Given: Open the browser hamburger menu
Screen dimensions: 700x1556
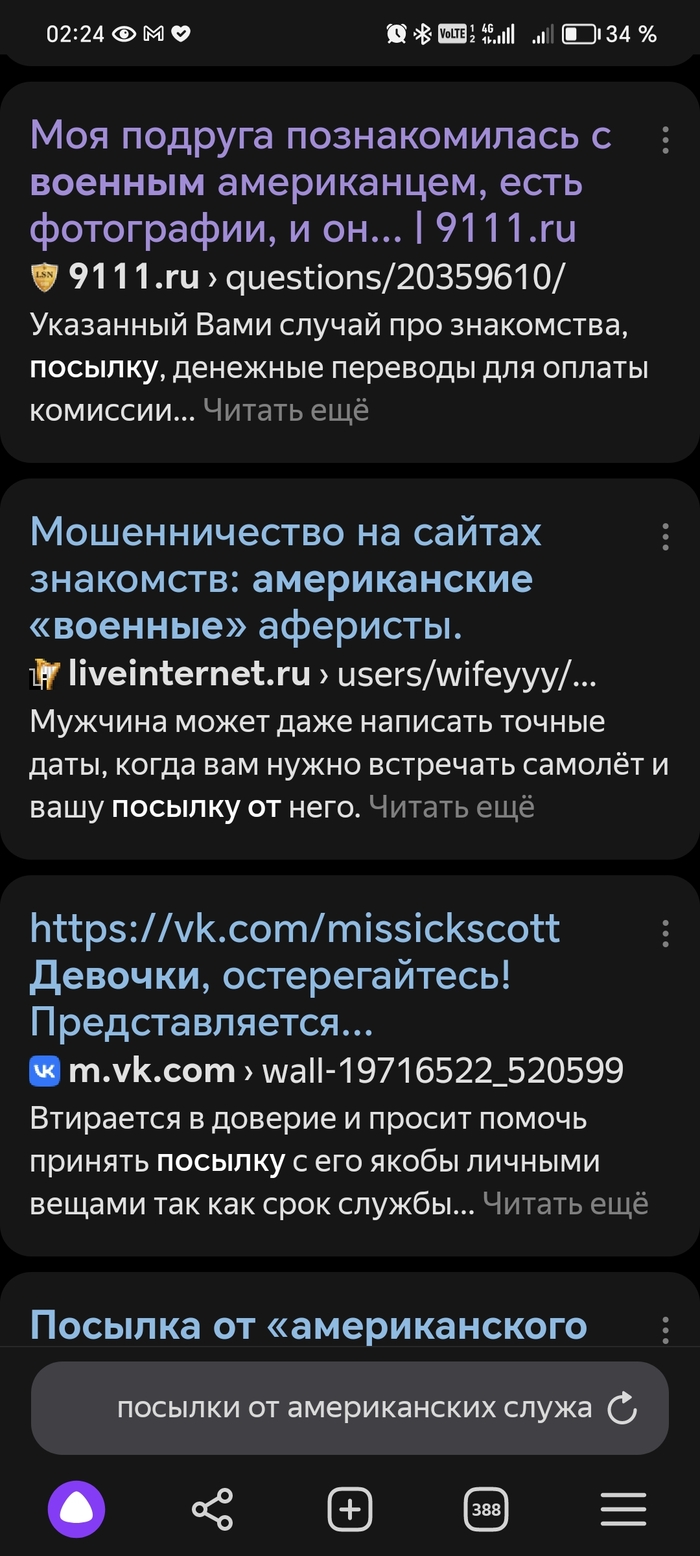Looking at the screenshot, I should point(623,1509).
